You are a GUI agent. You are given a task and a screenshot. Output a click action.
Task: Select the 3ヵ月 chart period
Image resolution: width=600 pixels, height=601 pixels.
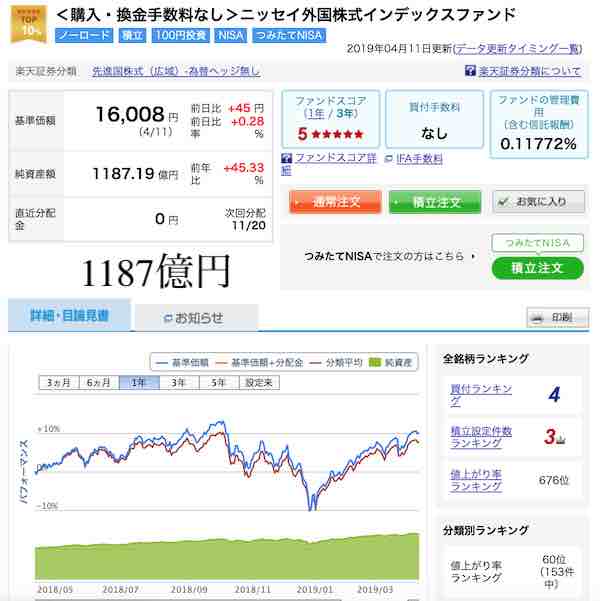click(x=57, y=382)
